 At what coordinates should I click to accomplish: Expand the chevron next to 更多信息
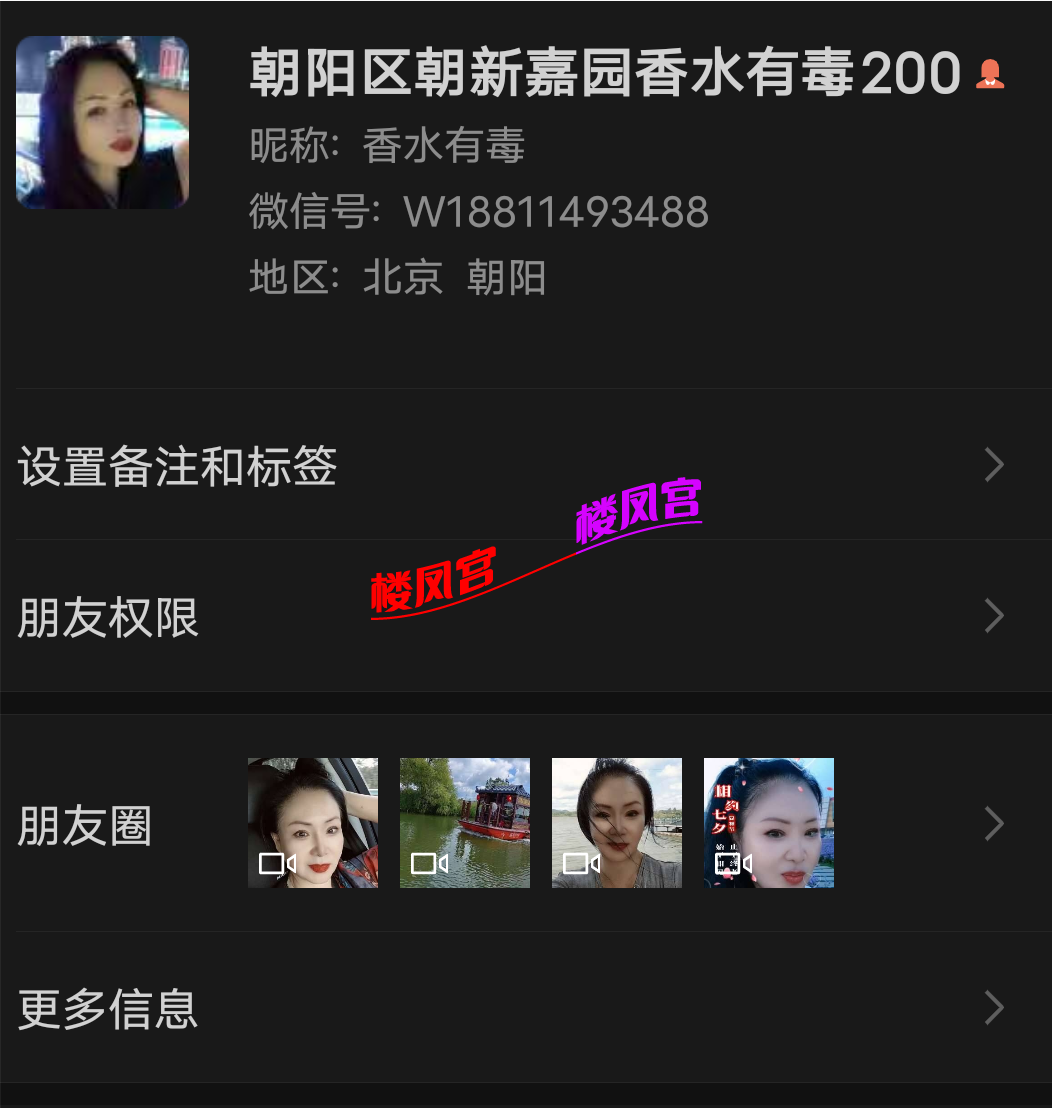993,1009
